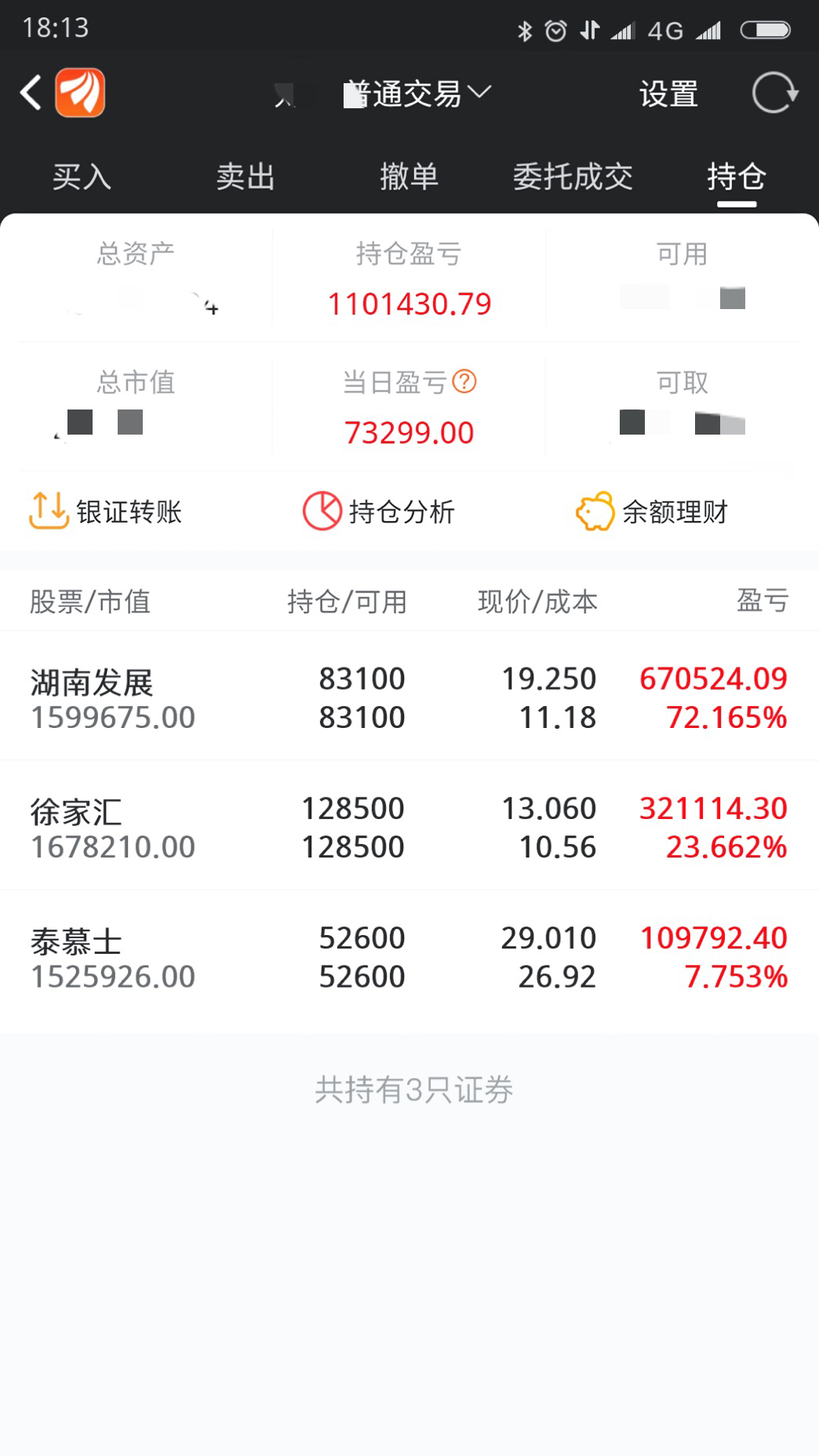Open 银证转账 transfer
The width and height of the screenshot is (819, 1456).
(x=105, y=511)
